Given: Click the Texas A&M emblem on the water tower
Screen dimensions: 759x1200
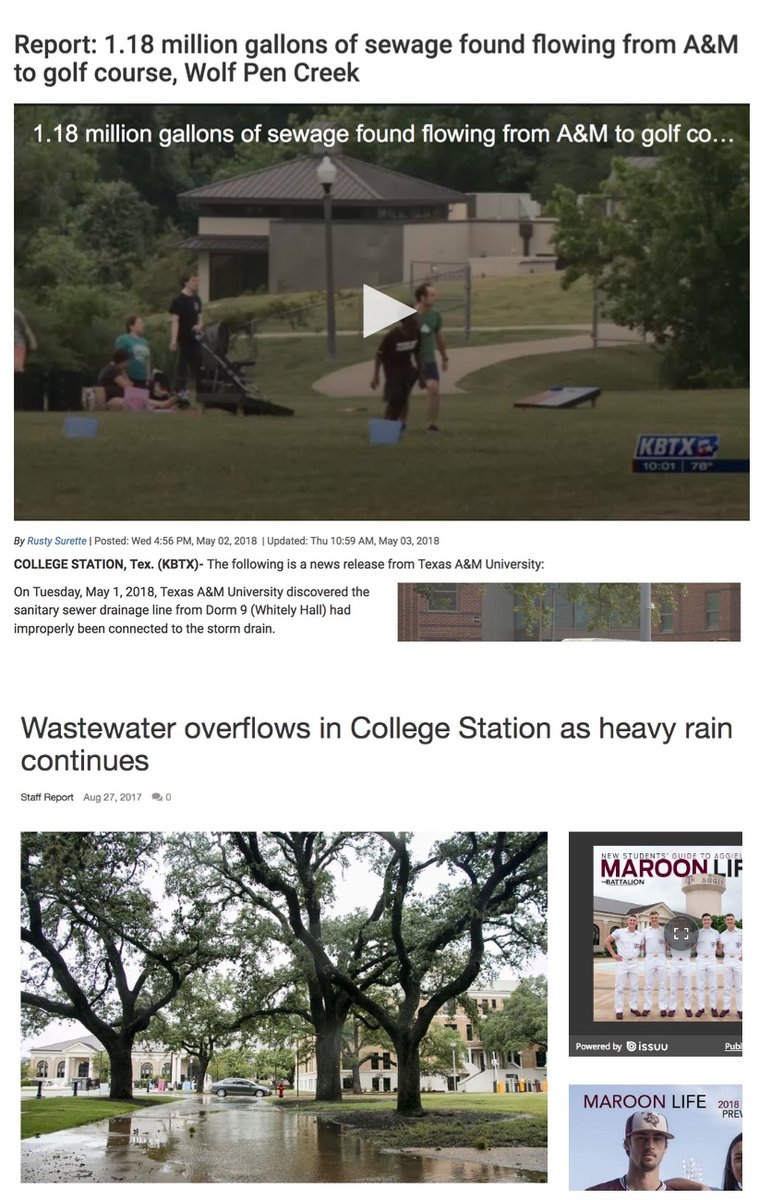Looking at the screenshot, I should point(688,880).
